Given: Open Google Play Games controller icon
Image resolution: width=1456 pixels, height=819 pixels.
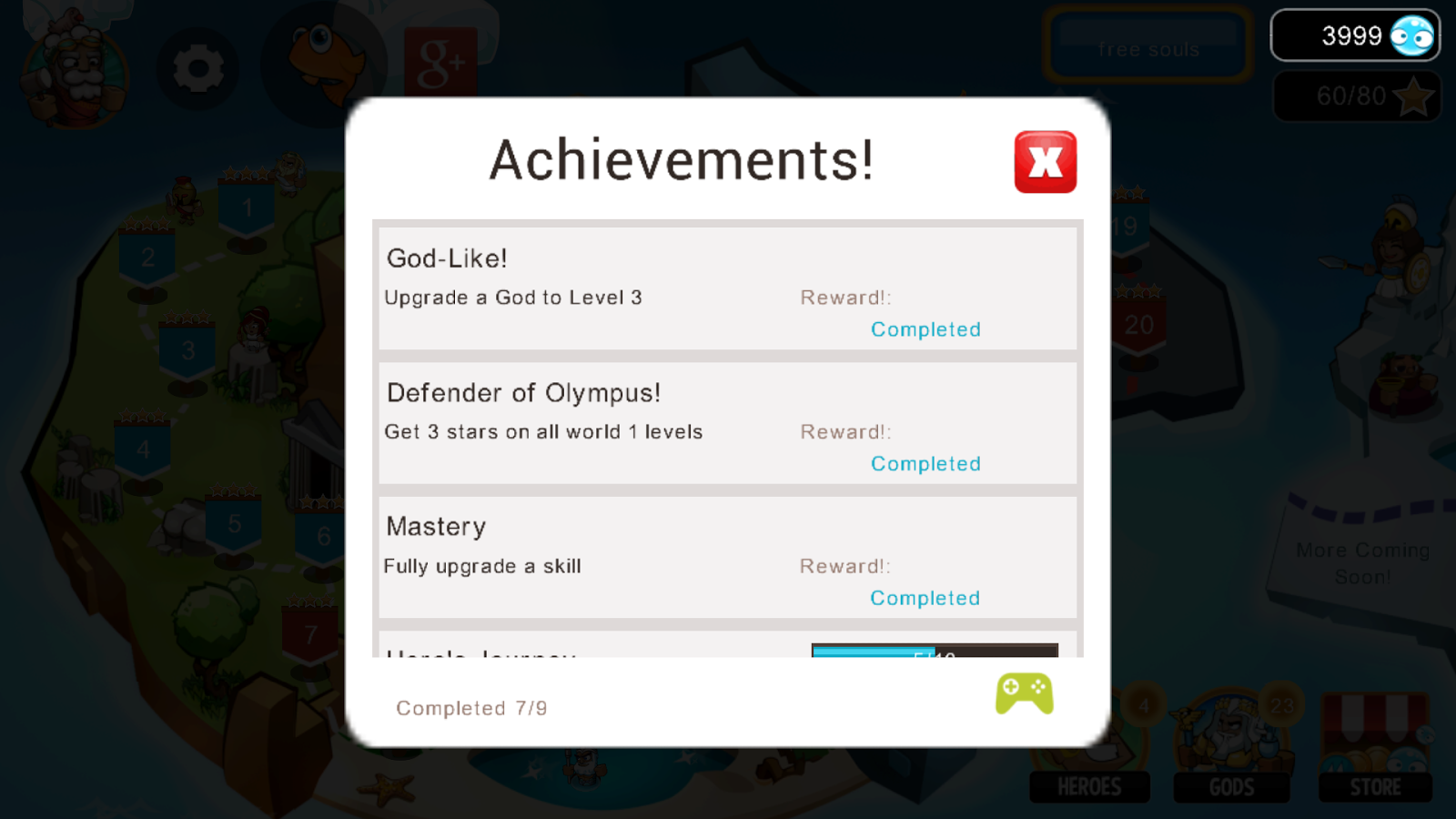Looking at the screenshot, I should 1025,693.
